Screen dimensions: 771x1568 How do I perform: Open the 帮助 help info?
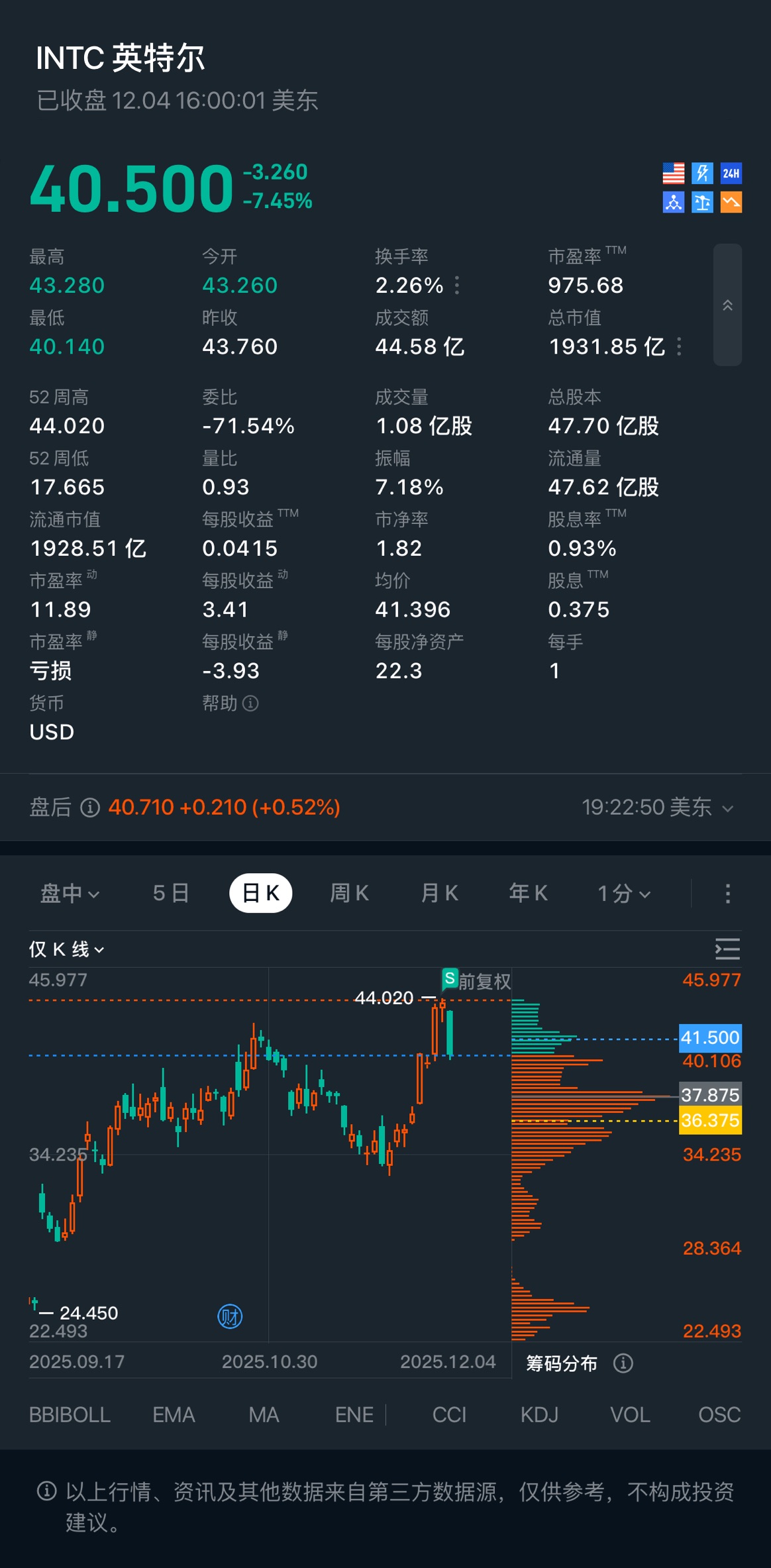(x=230, y=703)
